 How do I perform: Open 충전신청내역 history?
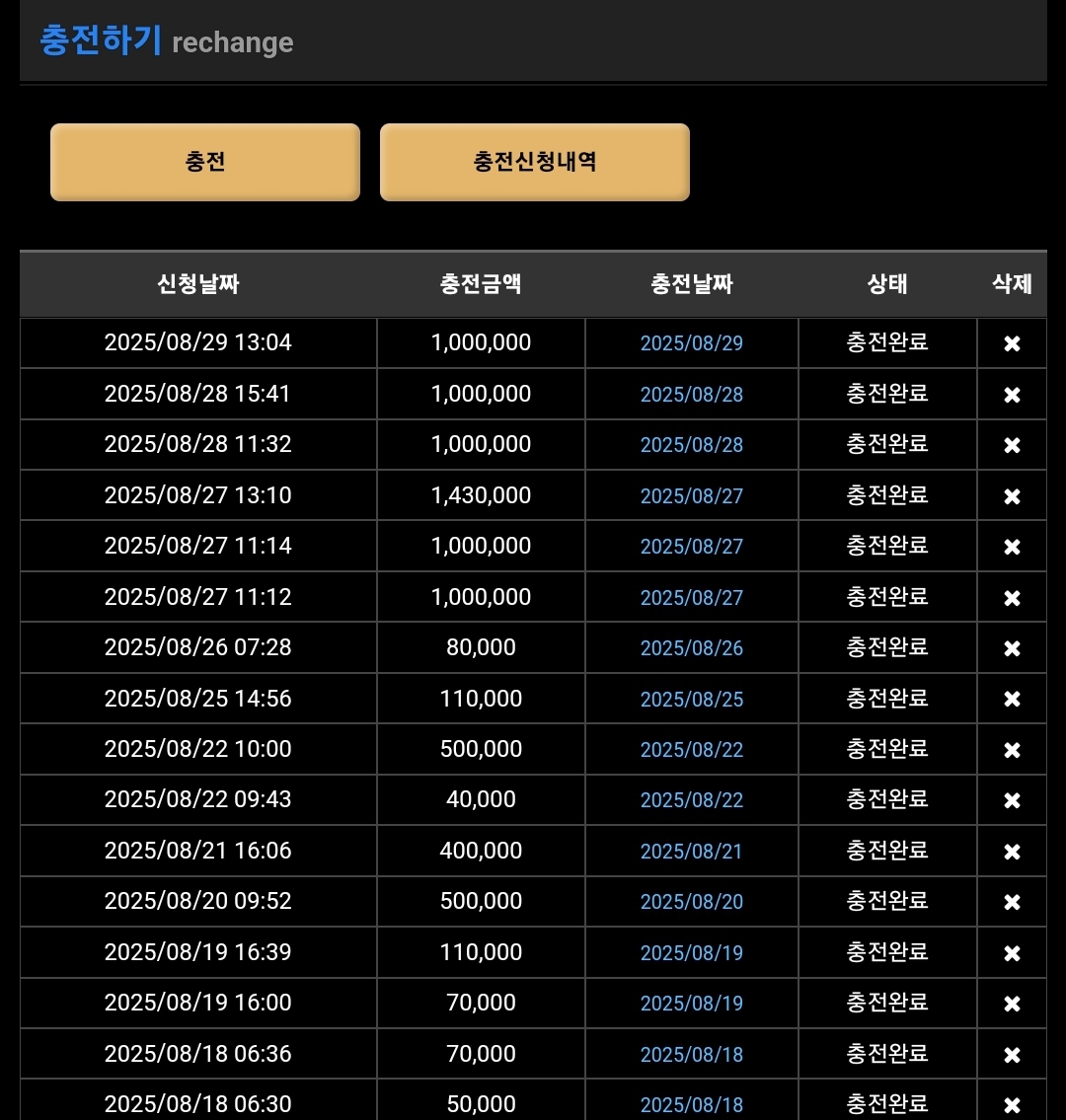[x=534, y=162]
